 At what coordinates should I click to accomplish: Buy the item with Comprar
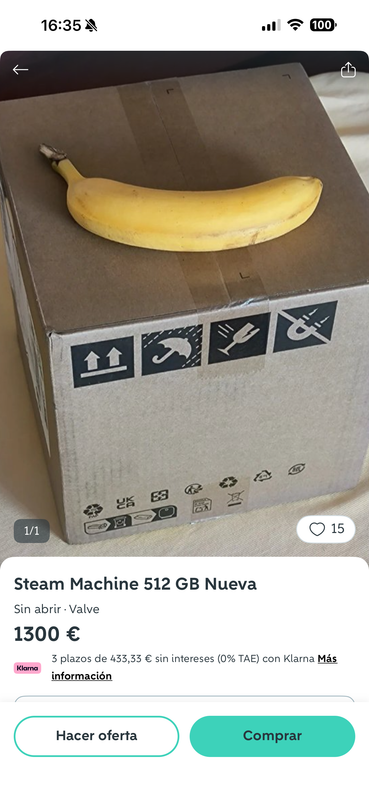point(272,736)
